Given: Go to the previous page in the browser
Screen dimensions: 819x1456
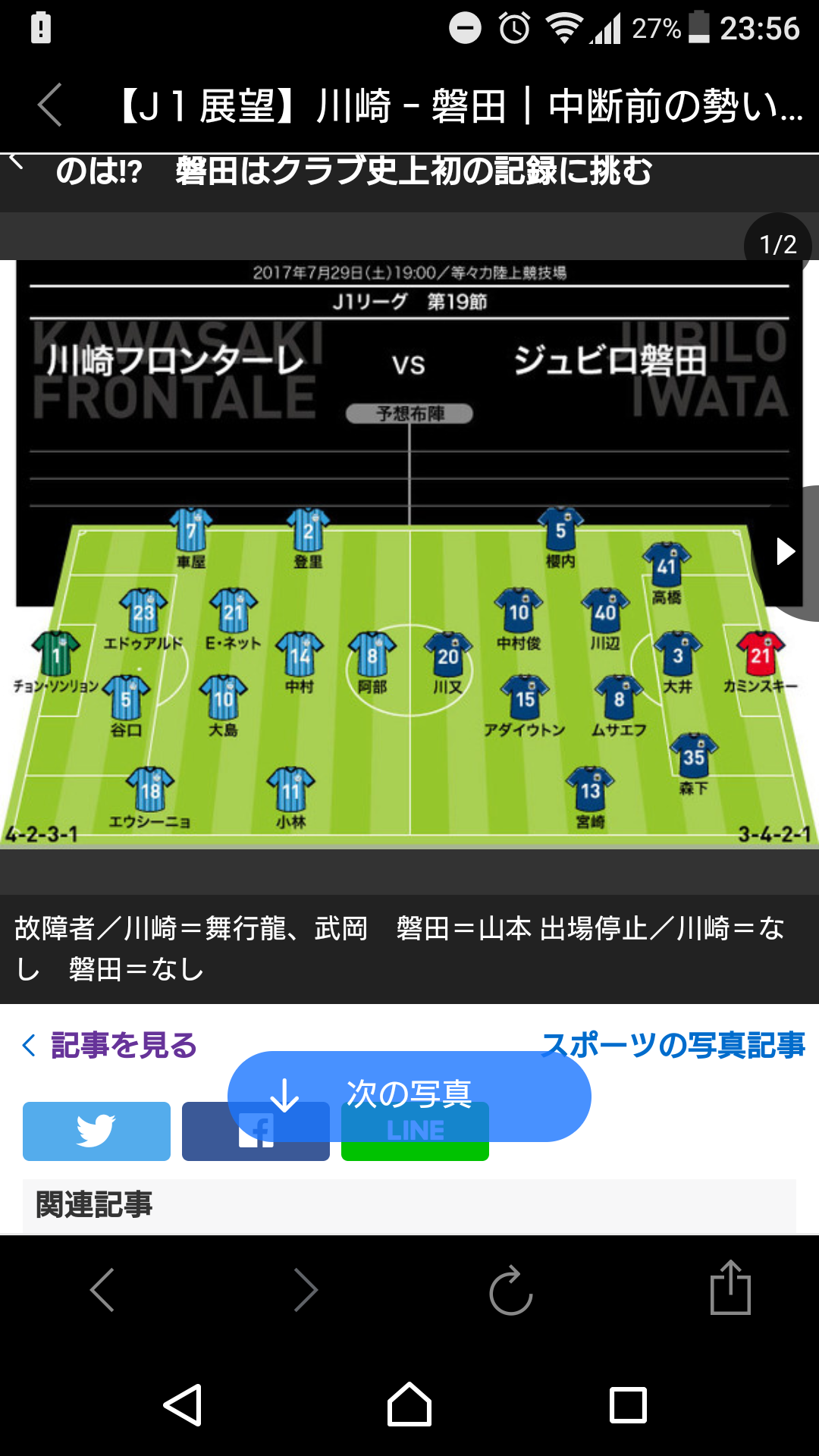Looking at the screenshot, I should click(x=102, y=1289).
